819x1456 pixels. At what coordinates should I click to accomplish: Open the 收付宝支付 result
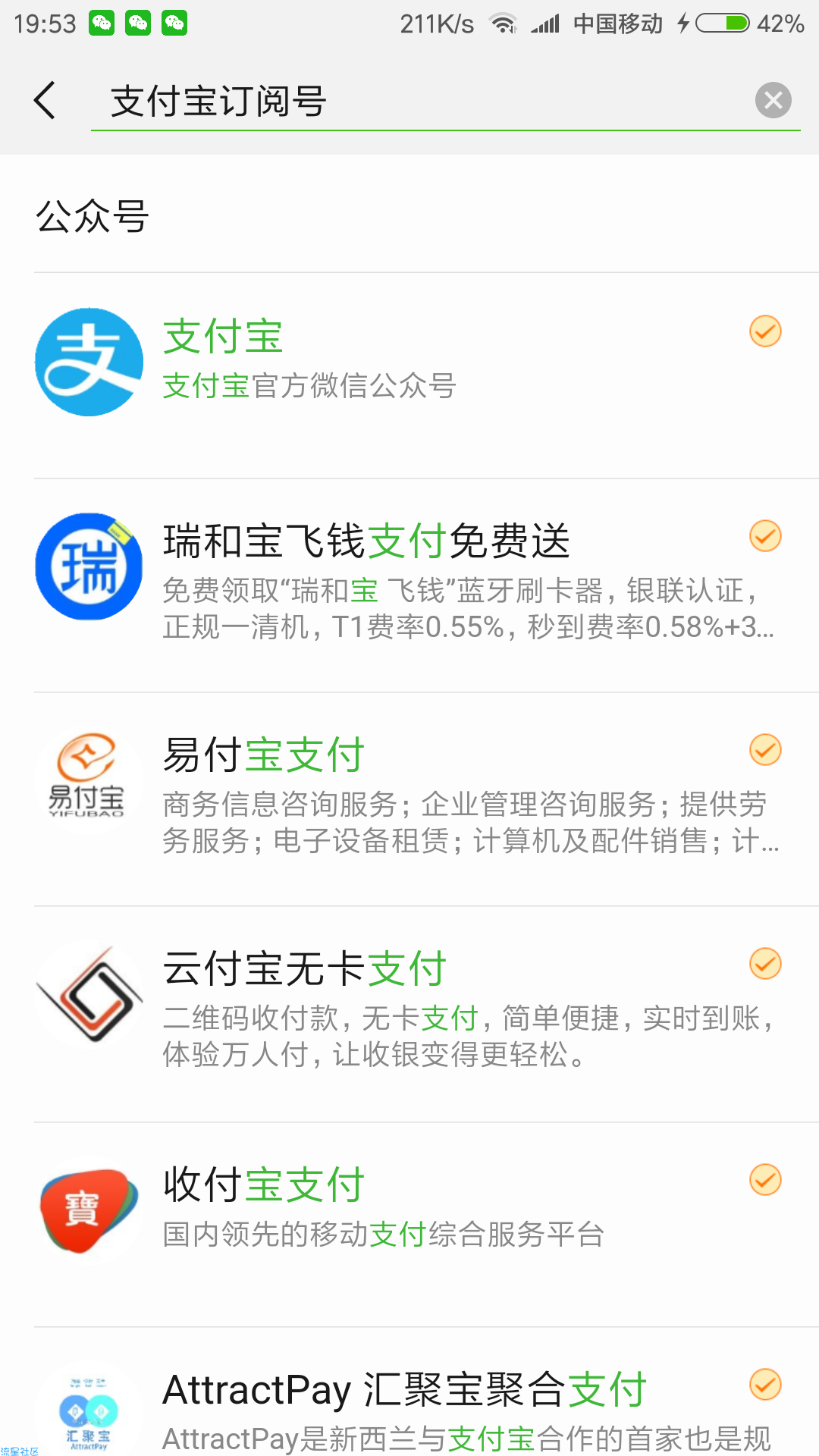coord(409,1225)
